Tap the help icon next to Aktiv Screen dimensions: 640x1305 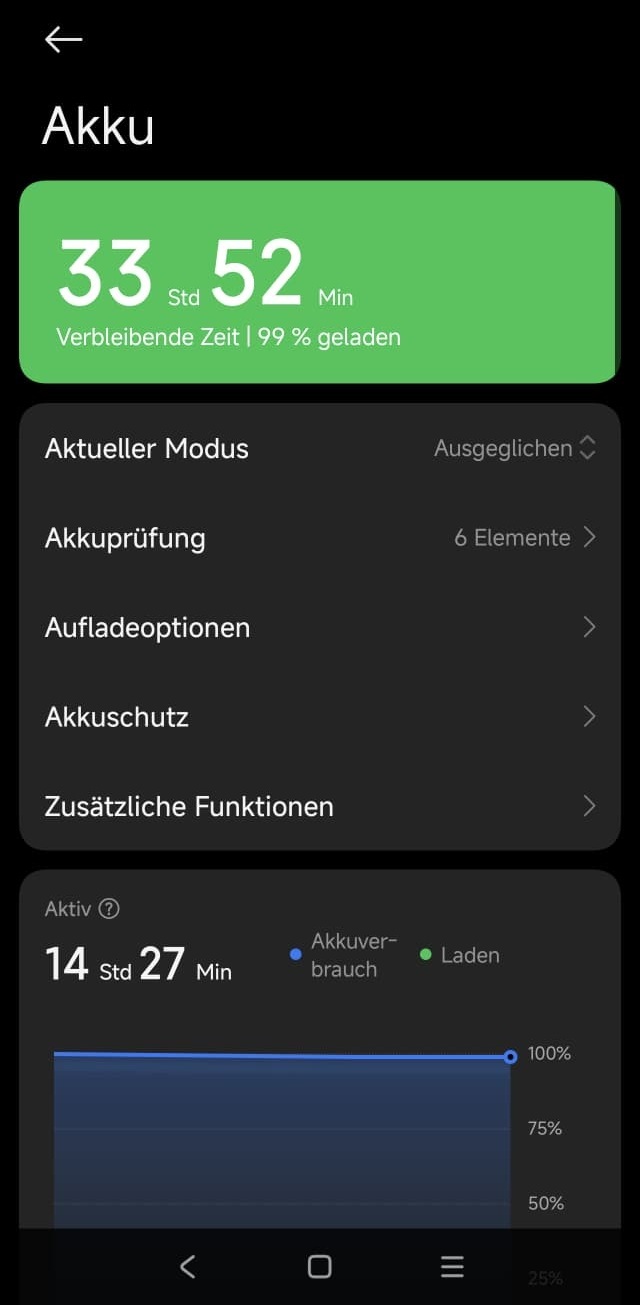point(110,909)
